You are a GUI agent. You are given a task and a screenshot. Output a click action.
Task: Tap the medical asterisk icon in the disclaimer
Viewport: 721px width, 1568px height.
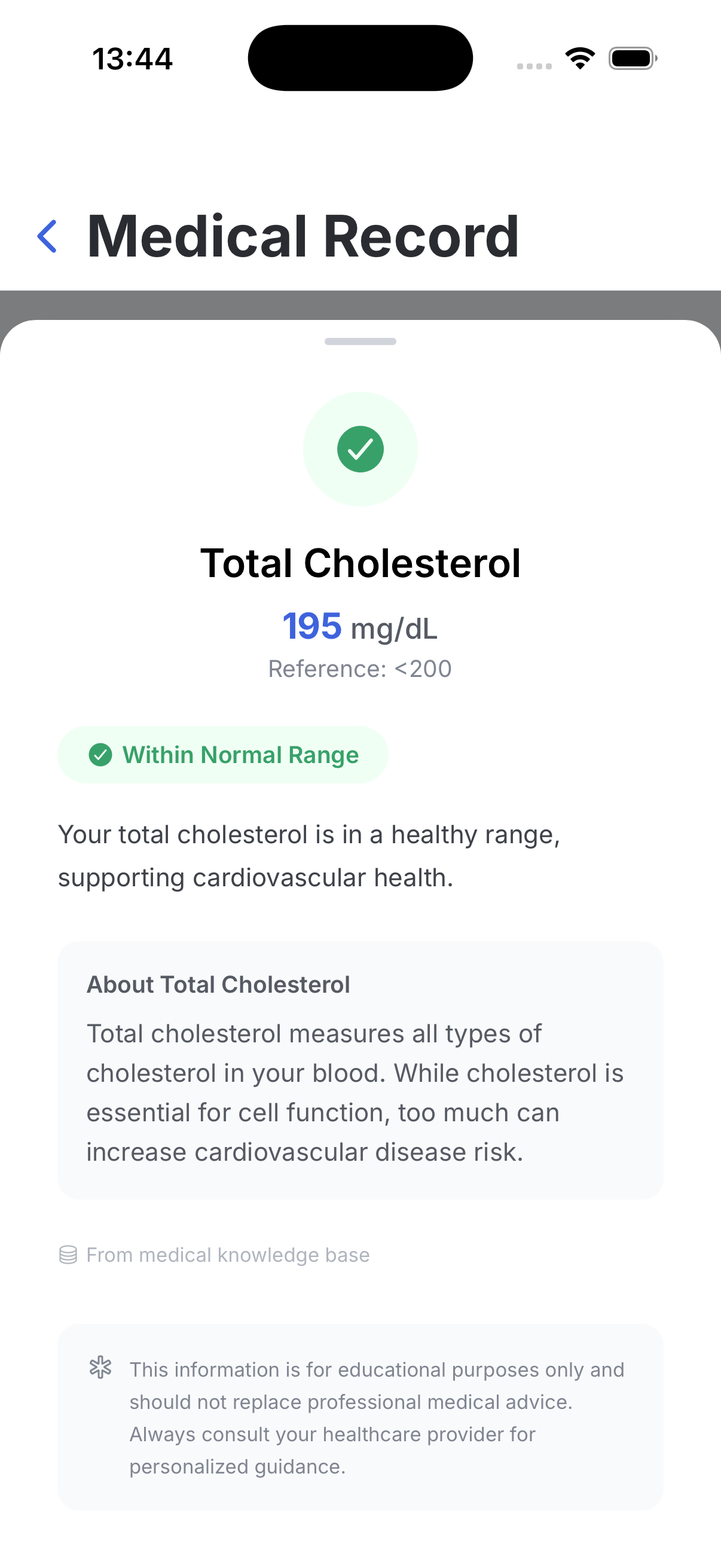101,1370
